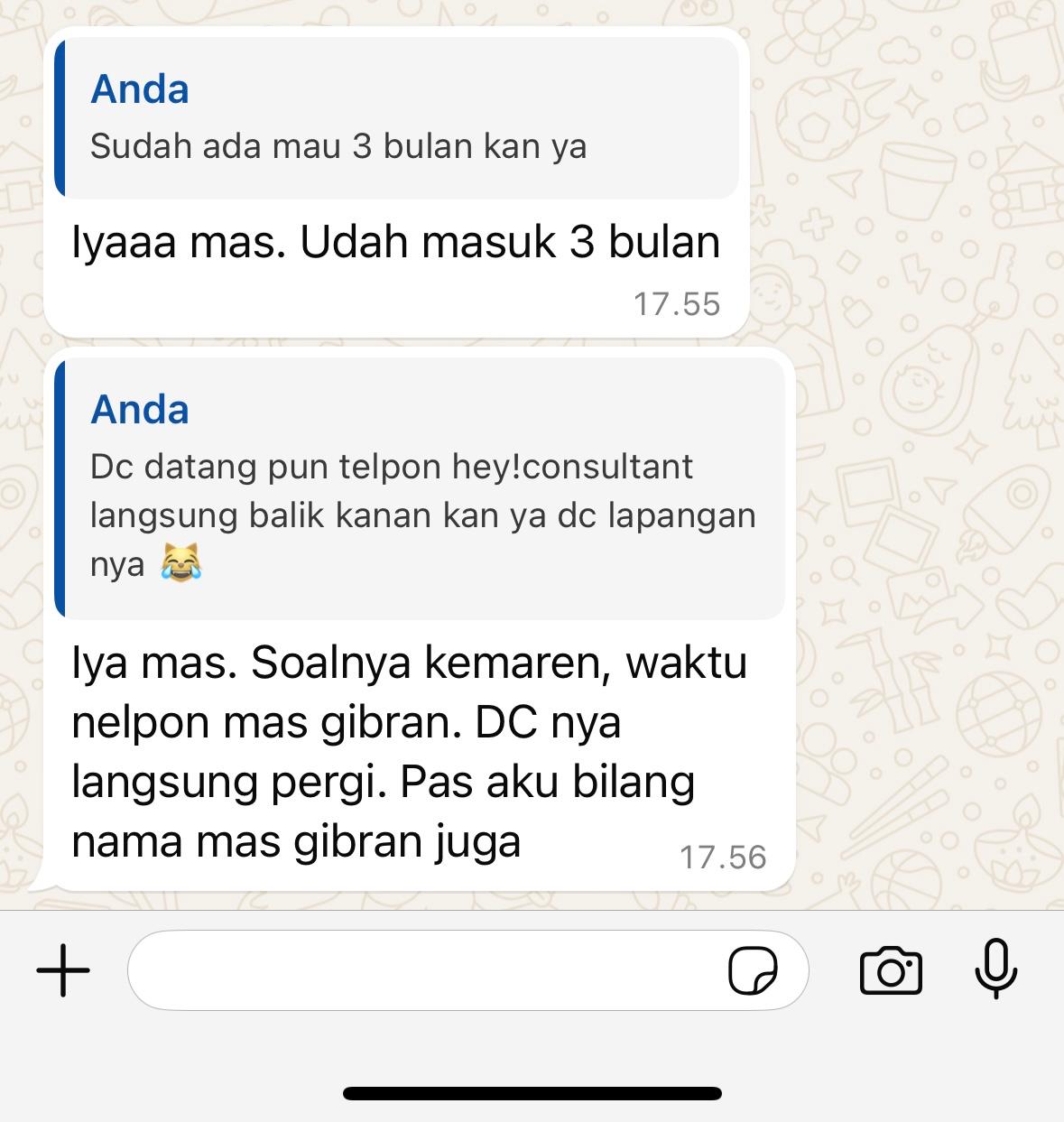This screenshot has width=1064, height=1122.
Task: Open the sticker picker
Action: click(x=753, y=971)
